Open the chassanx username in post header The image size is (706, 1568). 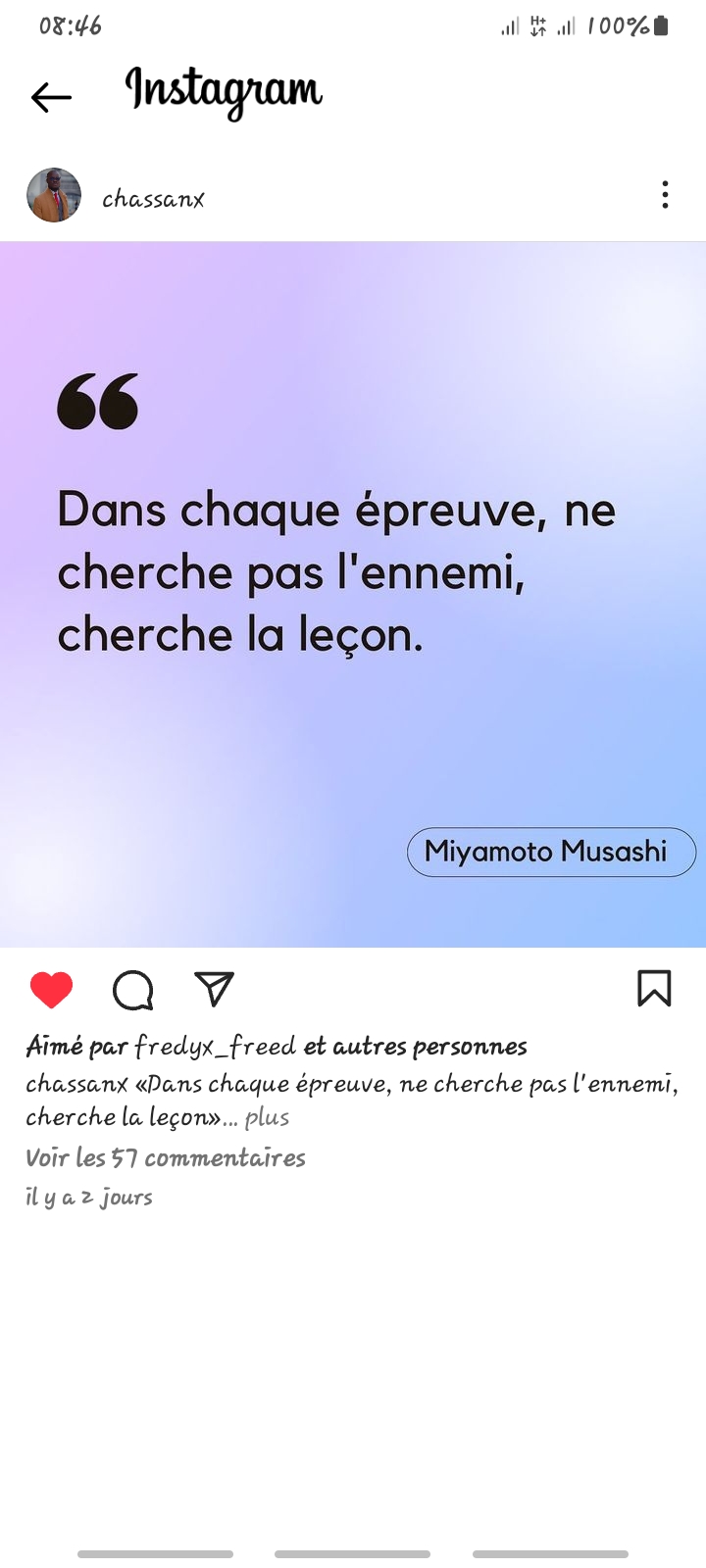pos(153,199)
